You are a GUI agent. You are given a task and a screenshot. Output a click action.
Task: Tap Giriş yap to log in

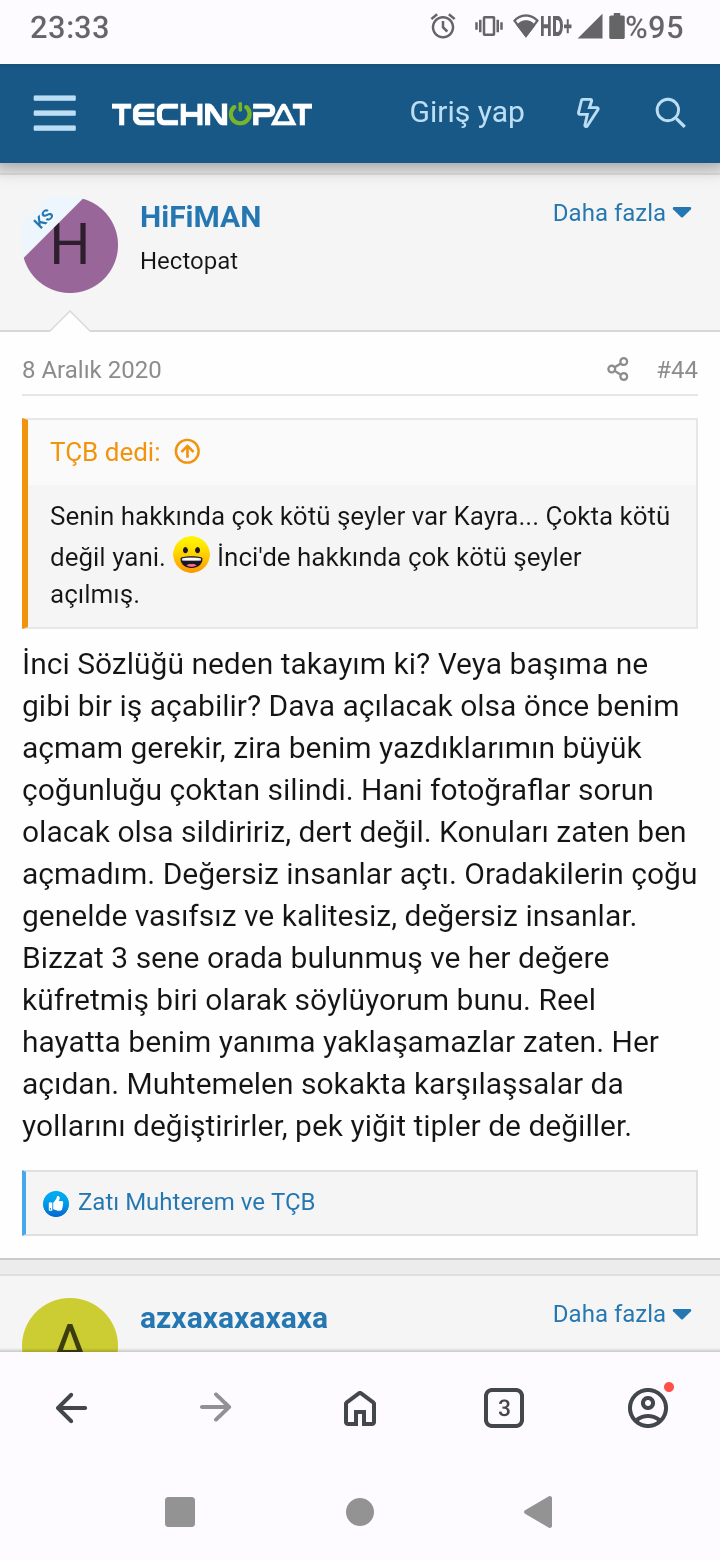(467, 113)
